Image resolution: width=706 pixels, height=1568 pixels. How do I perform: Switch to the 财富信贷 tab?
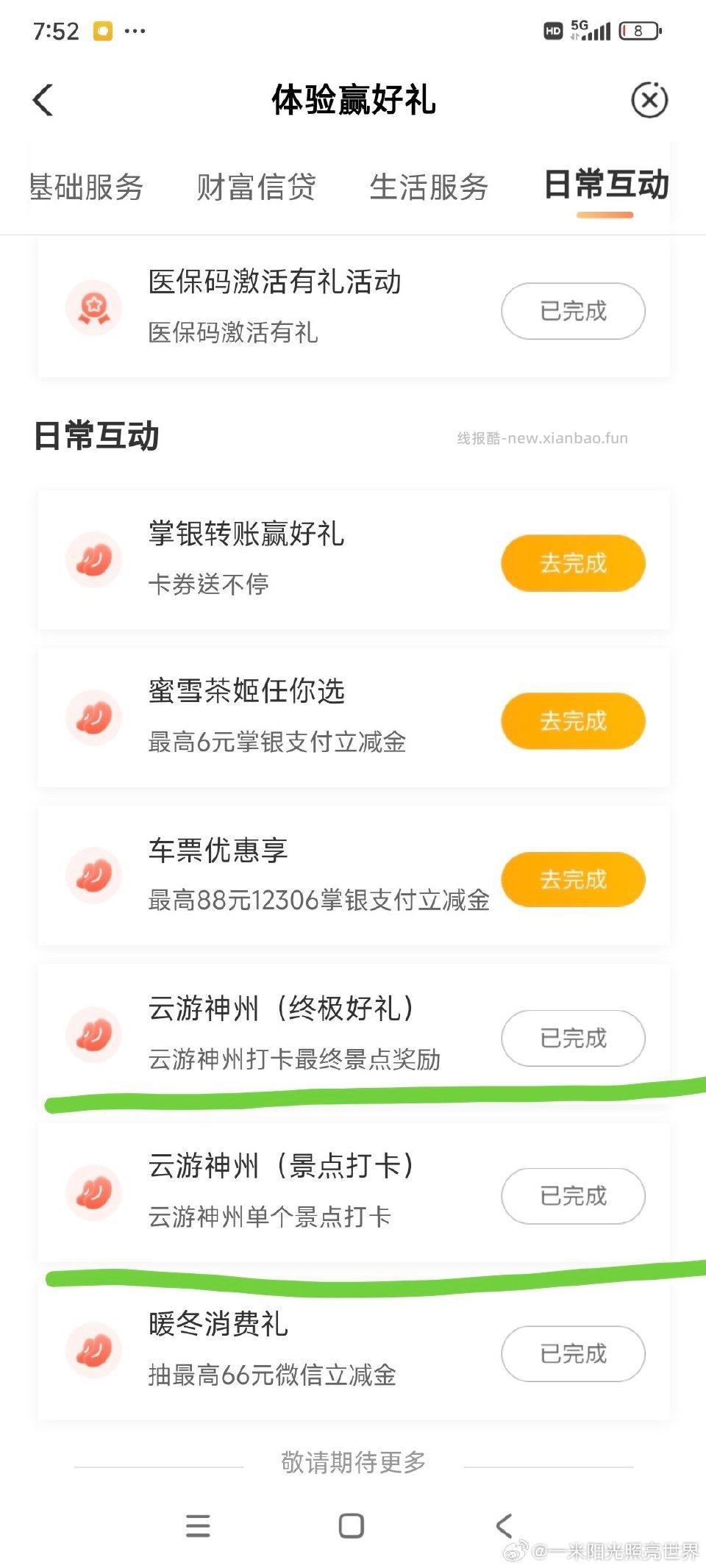[256, 188]
